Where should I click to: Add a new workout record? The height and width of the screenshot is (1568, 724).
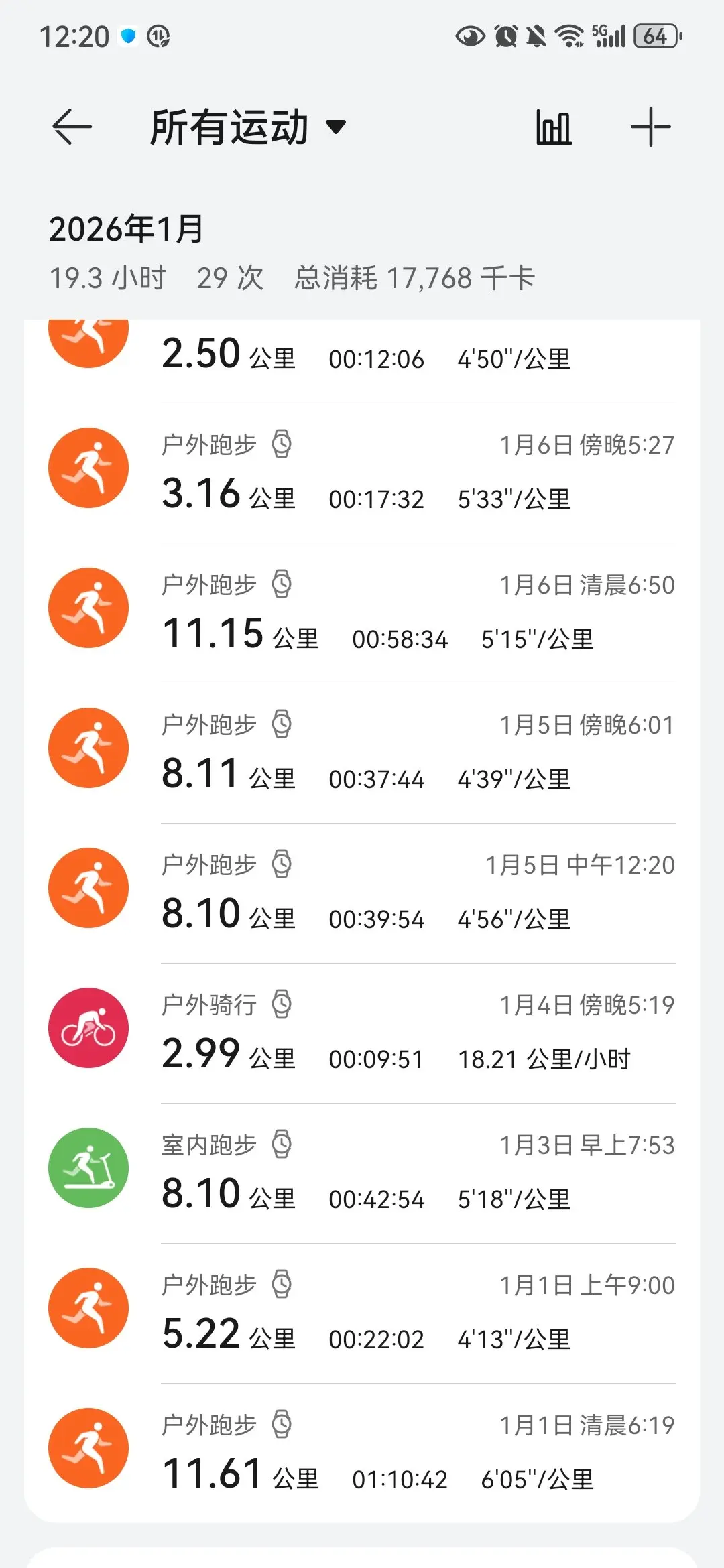tap(650, 127)
